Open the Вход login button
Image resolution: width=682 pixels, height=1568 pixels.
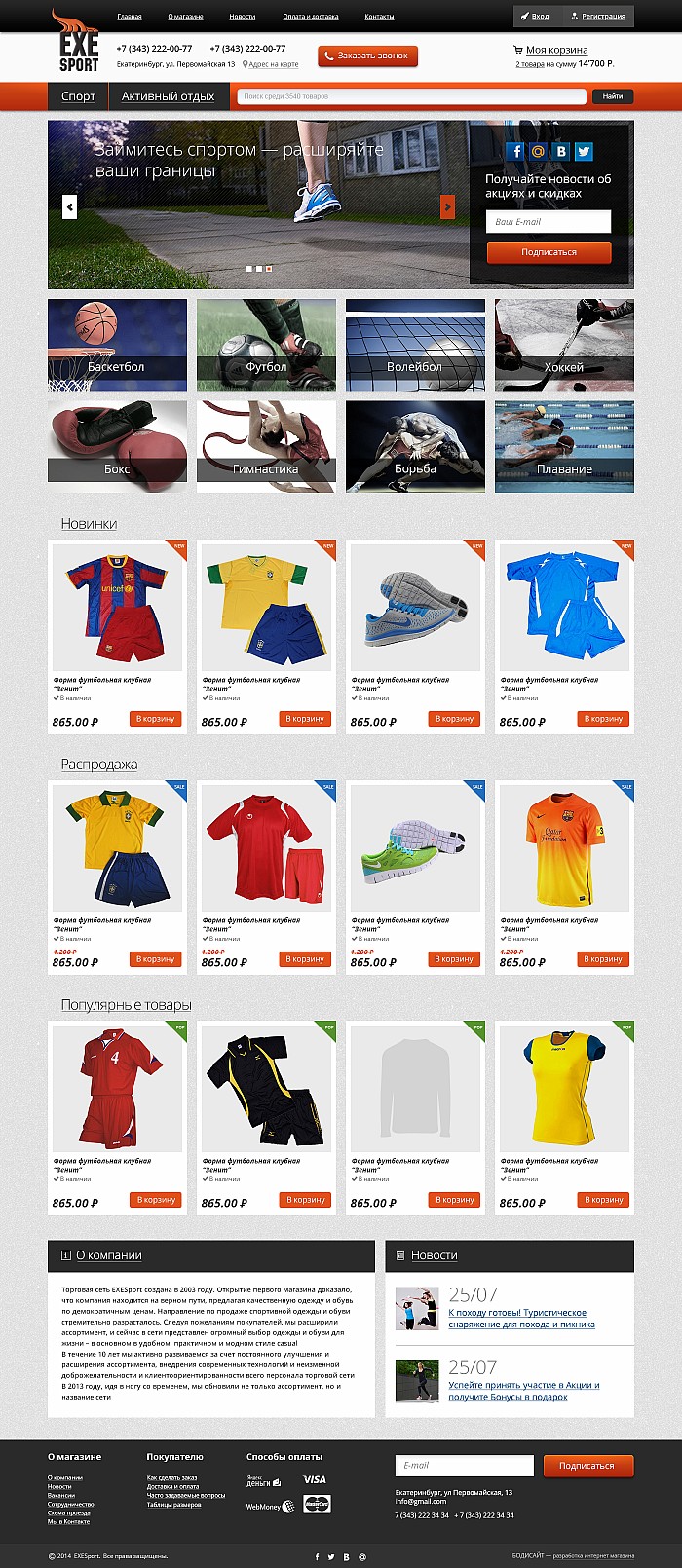(x=535, y=17)
